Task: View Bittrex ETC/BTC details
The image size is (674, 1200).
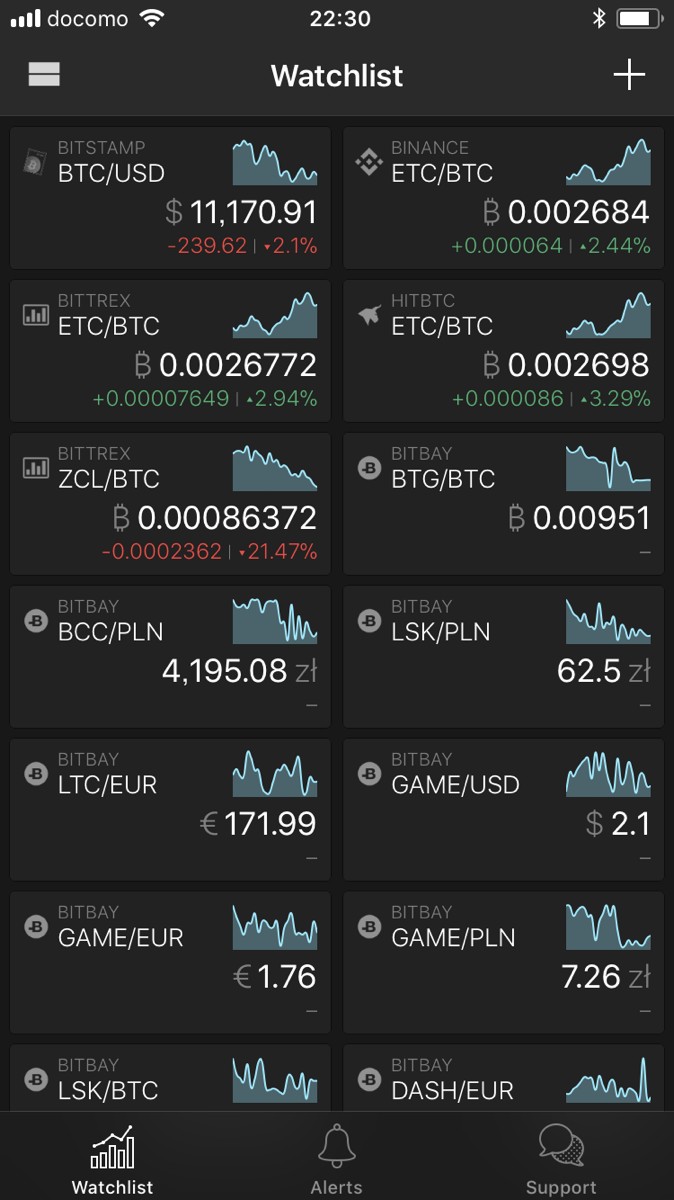Action: click(170, 351)
